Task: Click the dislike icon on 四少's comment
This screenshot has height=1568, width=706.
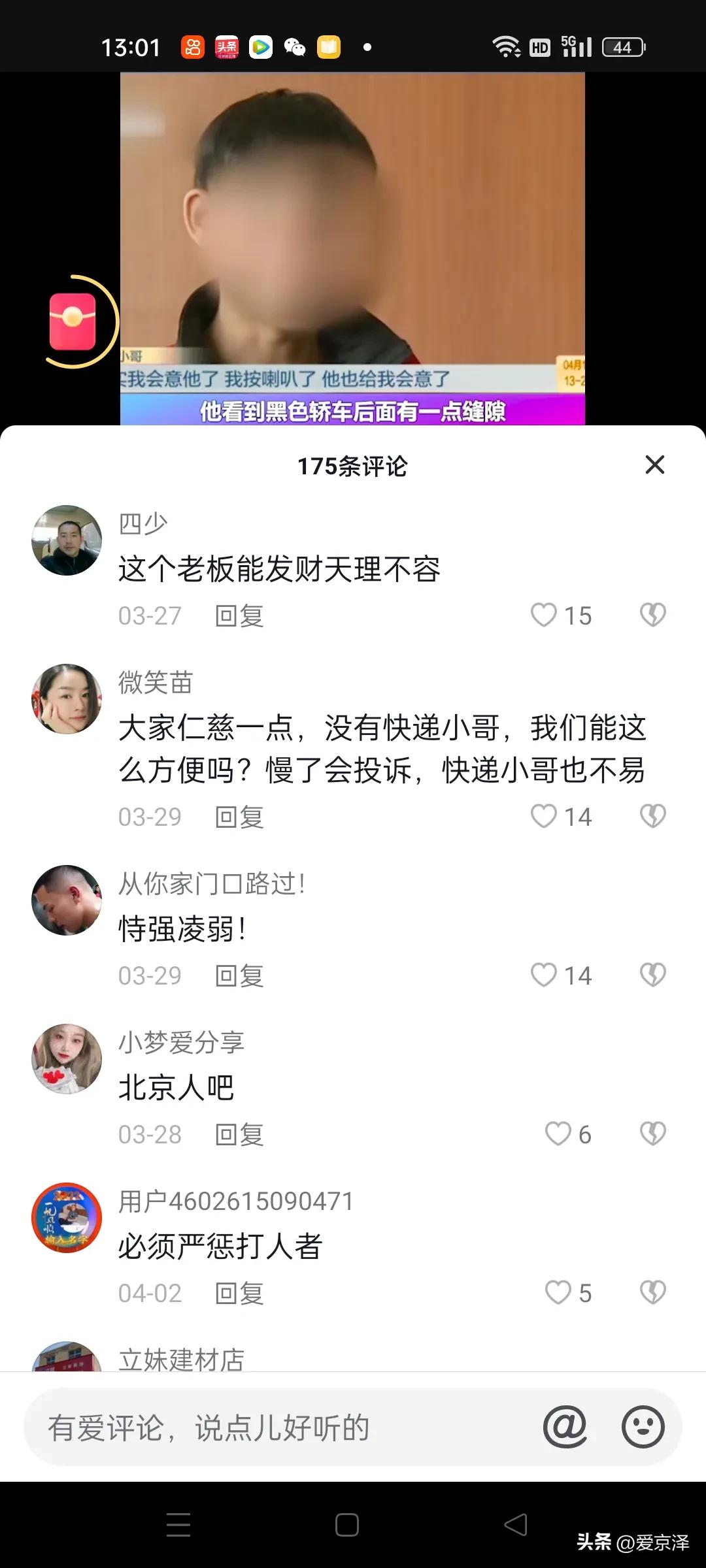Action: (x=652, y=615)
